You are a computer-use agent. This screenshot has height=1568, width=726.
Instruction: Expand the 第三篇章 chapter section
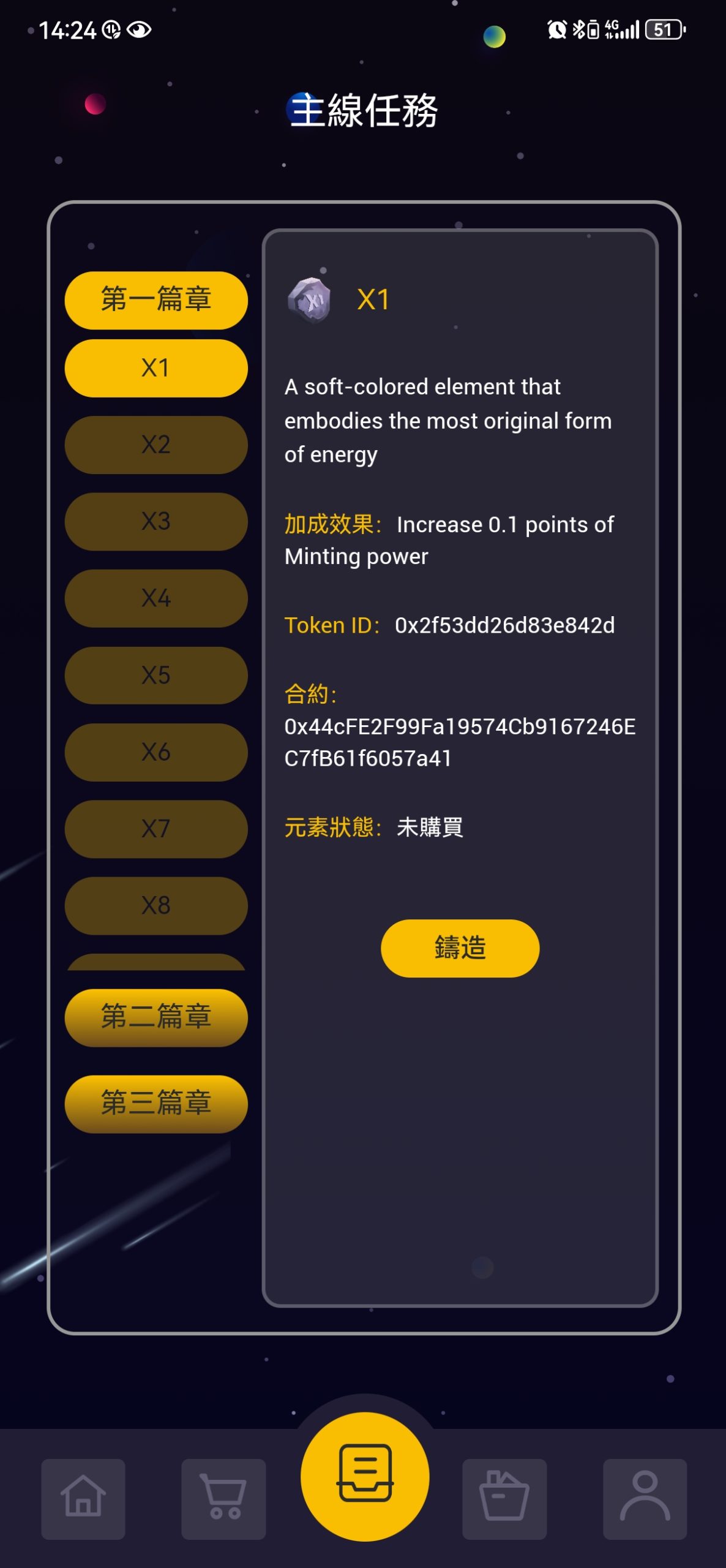pyautogui.click(x=155, y=1102)
